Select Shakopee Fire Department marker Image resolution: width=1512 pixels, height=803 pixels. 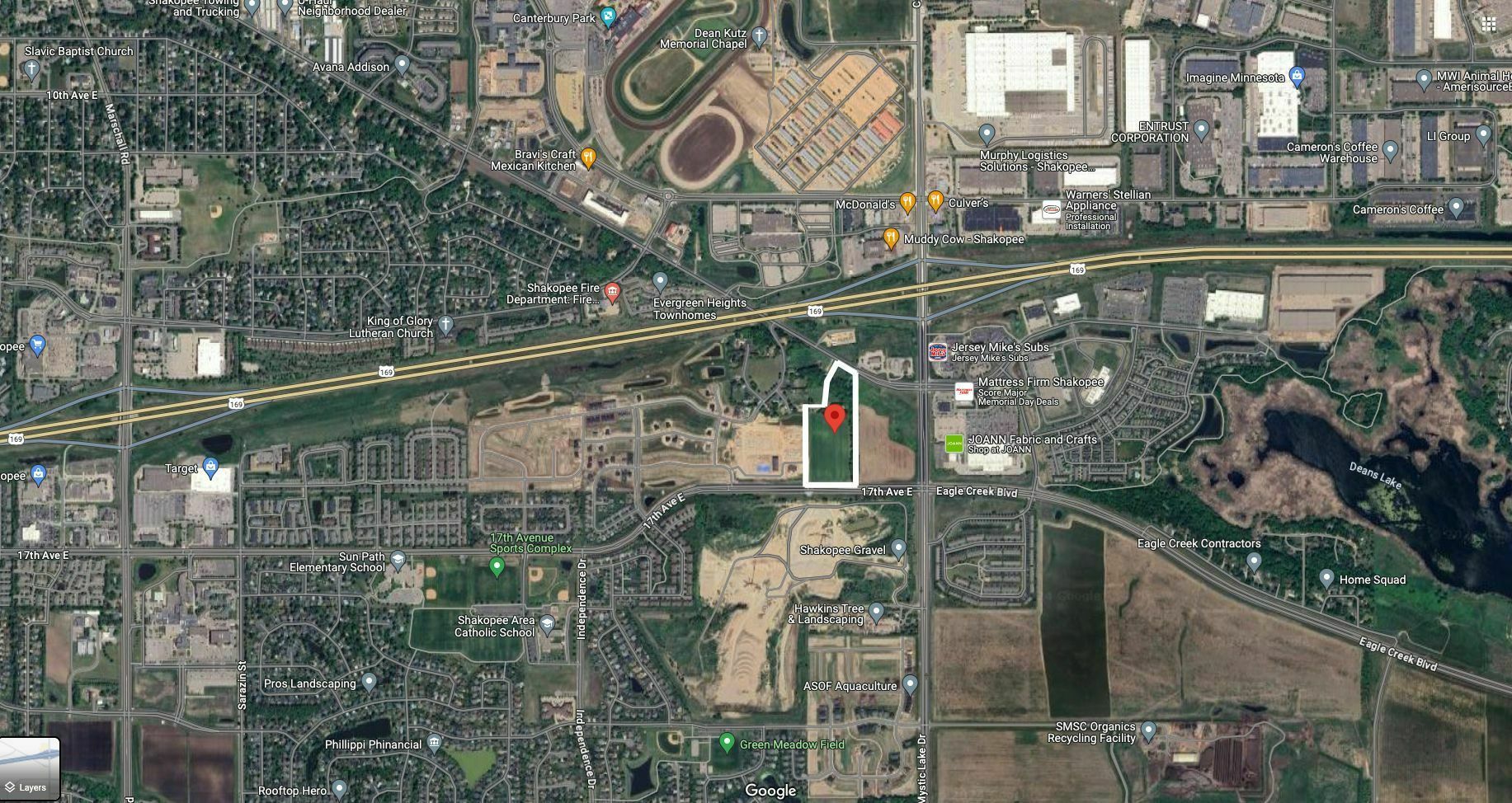point(612,291)
